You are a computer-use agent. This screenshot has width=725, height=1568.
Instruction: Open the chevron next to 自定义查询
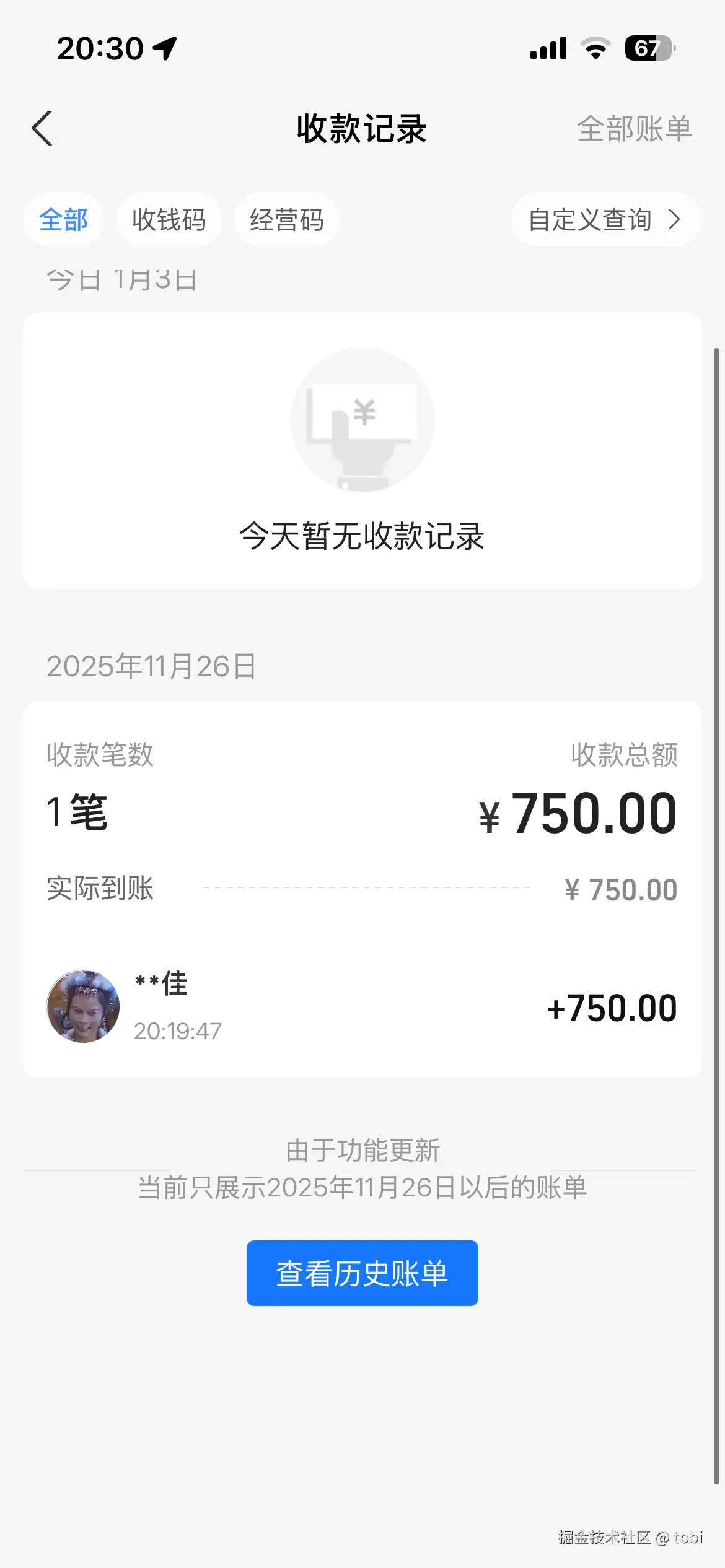(x=674, y=220)
